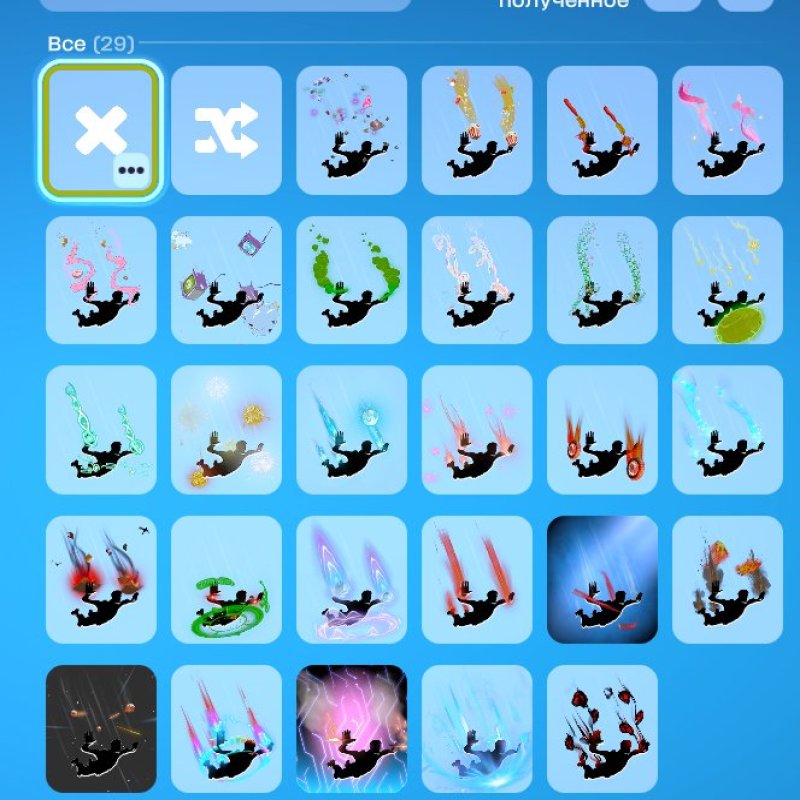
Task: Select the green rings contrail
Action: point(226,580)
